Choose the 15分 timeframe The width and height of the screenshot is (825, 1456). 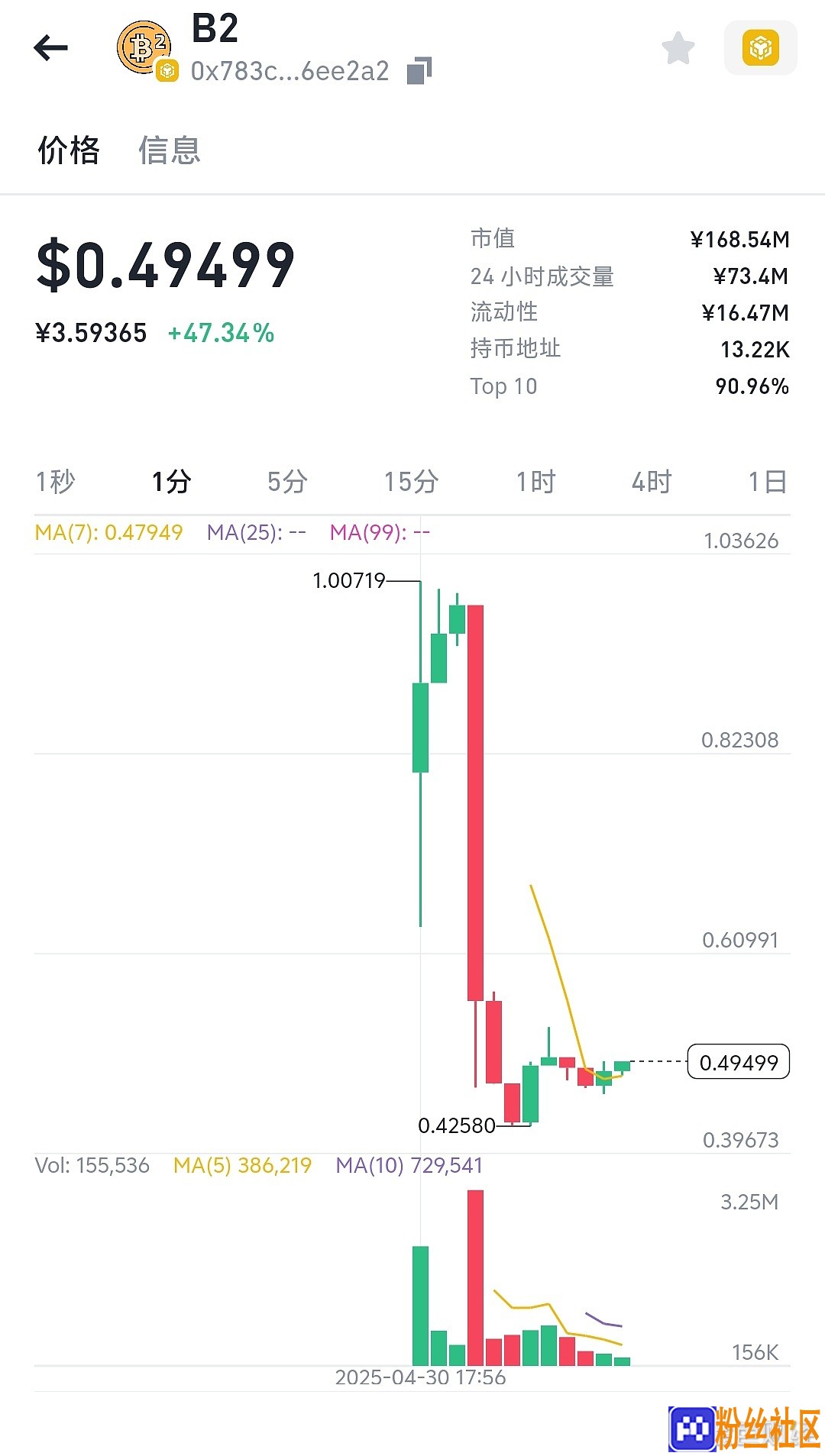411,482
